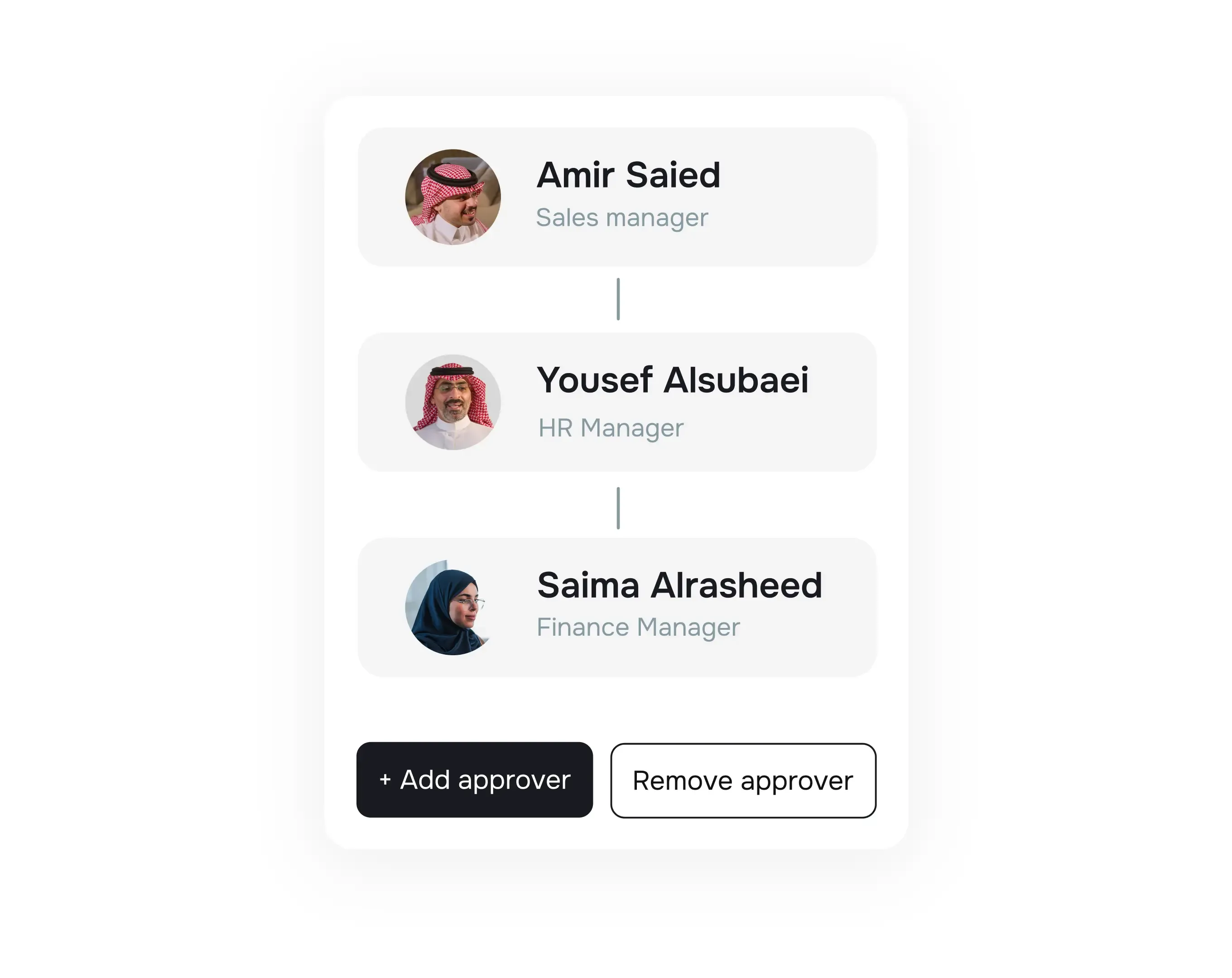Choose Saima Alrasheed, the Finance Manager
Viewport: 1232px width, 978px height.
tap(616, 607)
